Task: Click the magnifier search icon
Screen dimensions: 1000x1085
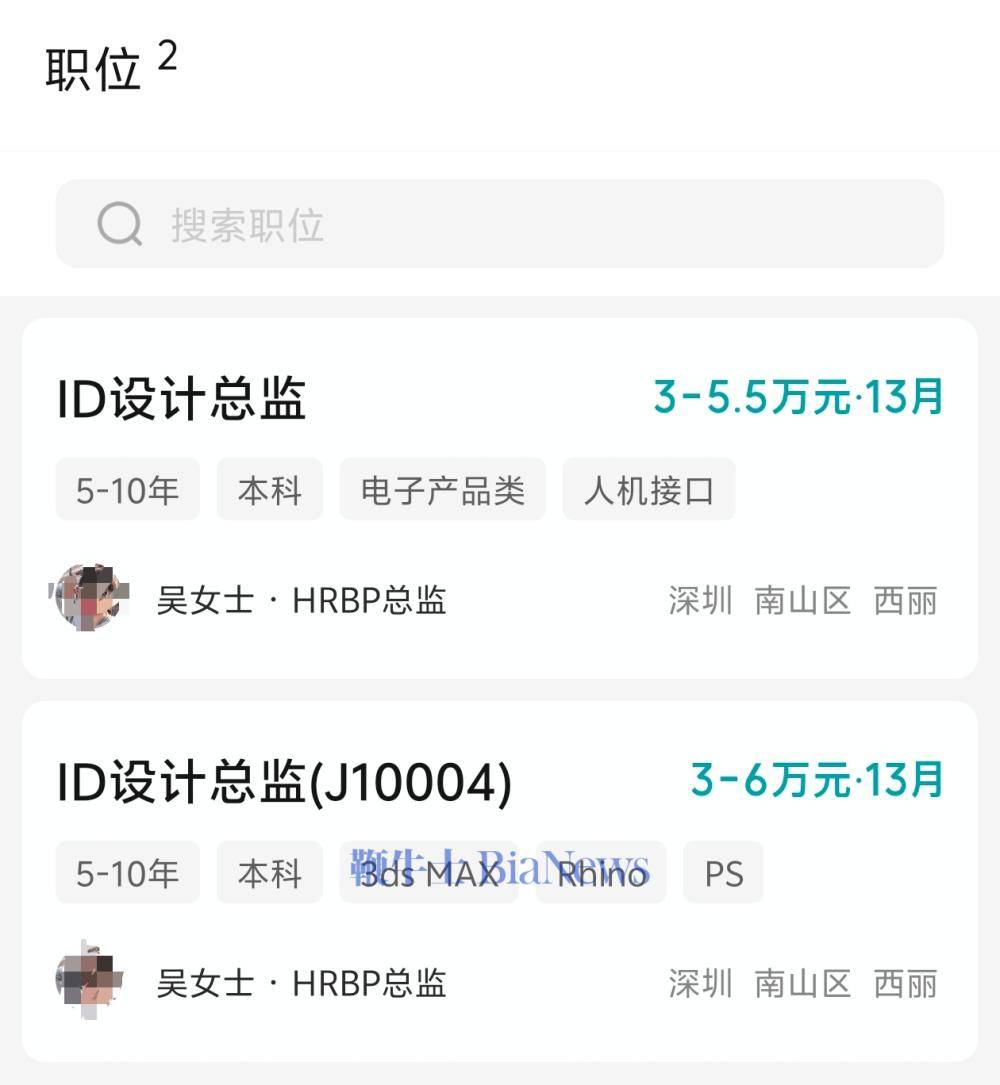Action: (119, 224)
